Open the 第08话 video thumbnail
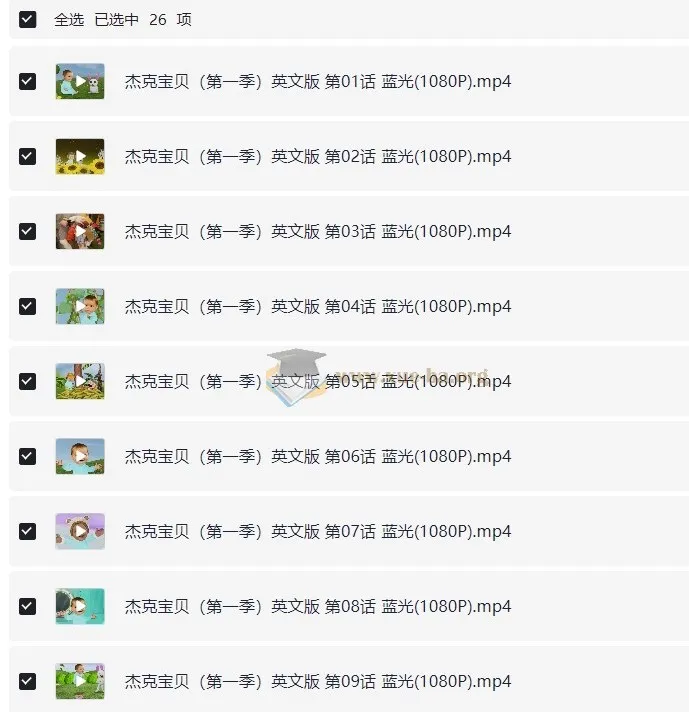 point(80,606)
